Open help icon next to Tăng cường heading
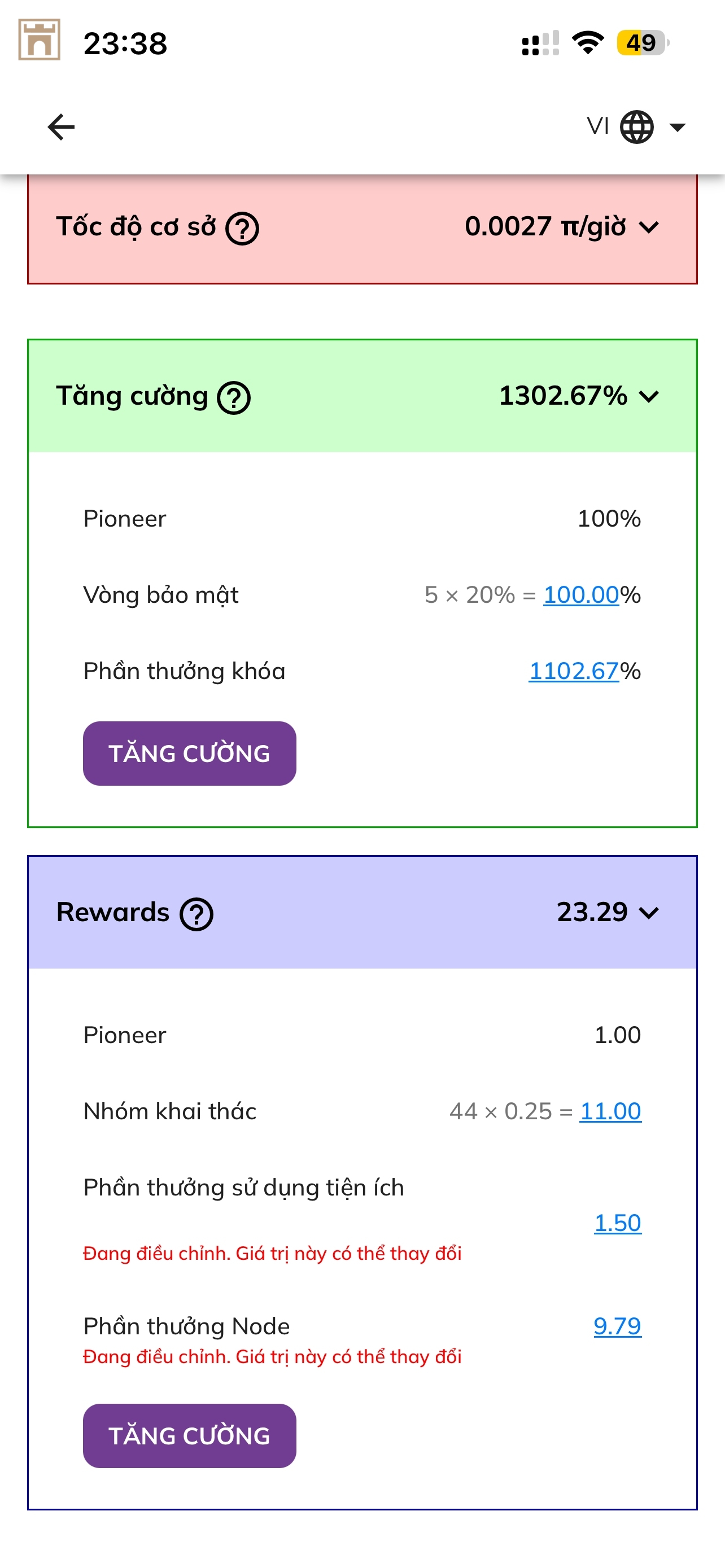This screenshot has width=725, height=1568. click(234, 398)
